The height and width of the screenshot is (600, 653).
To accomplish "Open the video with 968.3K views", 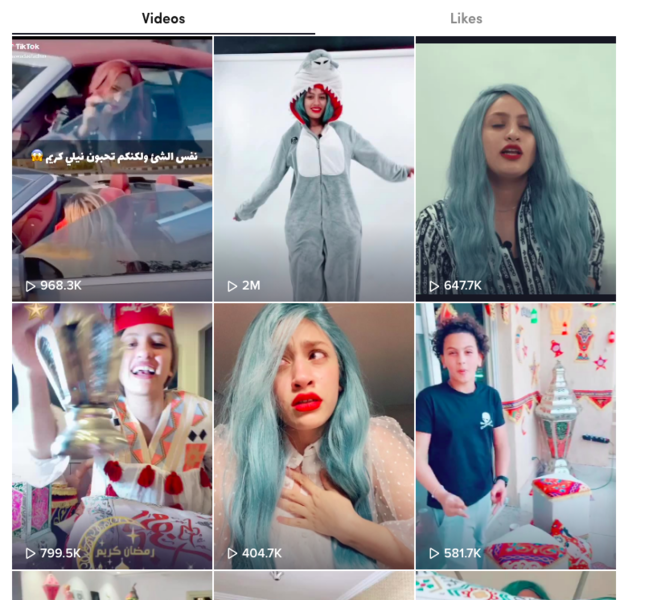I will tap(112, 168).
